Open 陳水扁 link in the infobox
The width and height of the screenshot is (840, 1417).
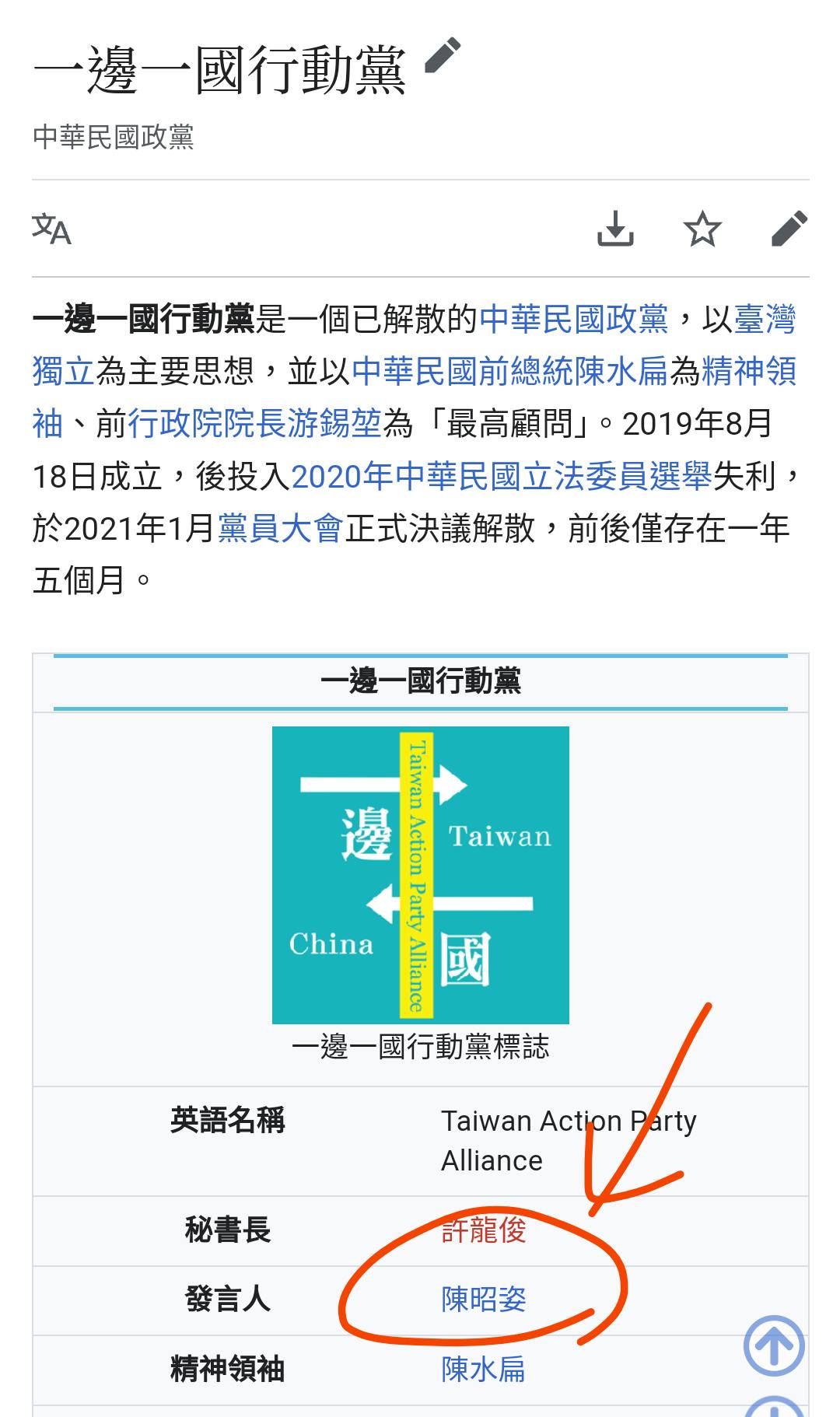pos(484,1369)
